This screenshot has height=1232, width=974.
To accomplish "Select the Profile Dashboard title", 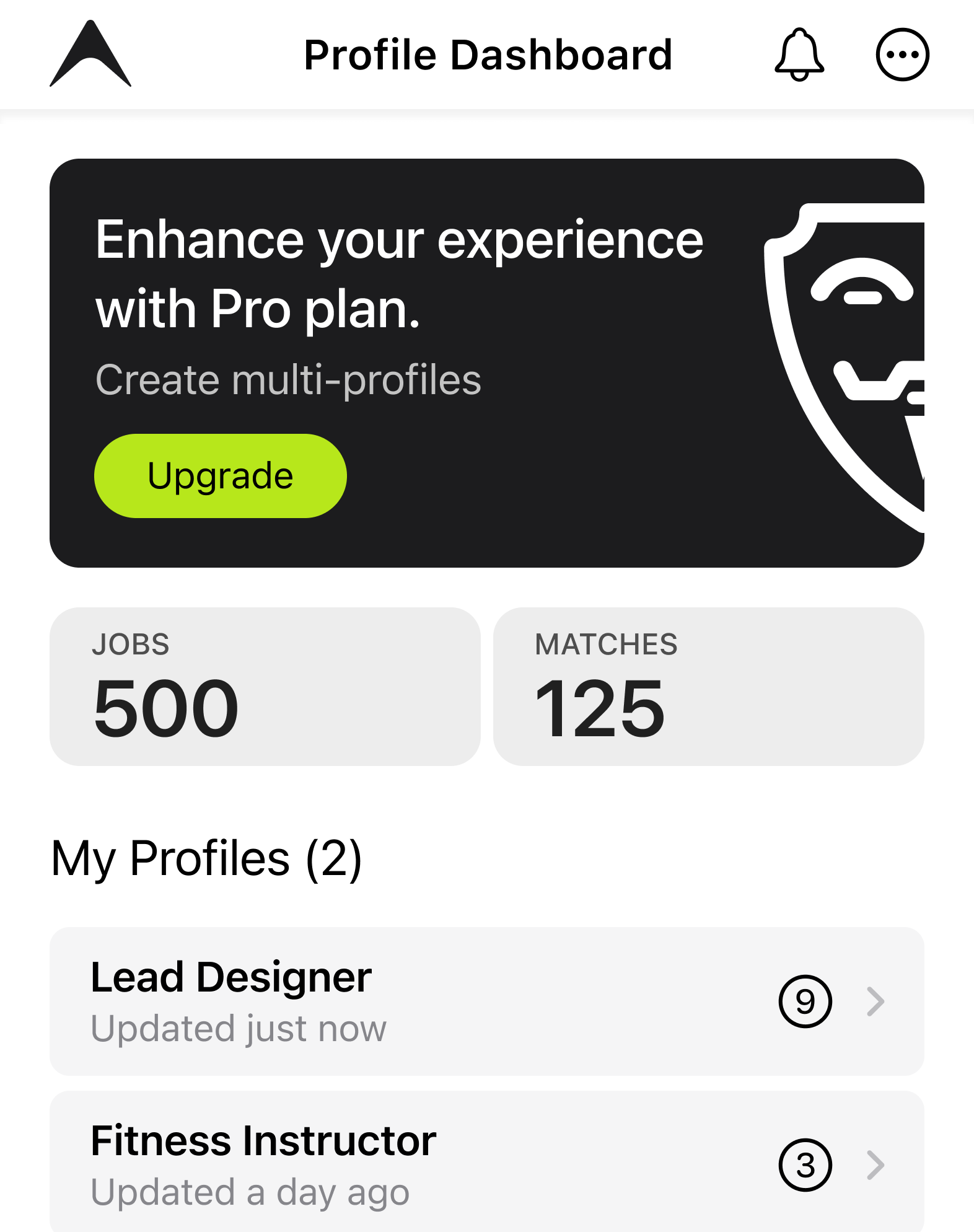I will (487, 55).
